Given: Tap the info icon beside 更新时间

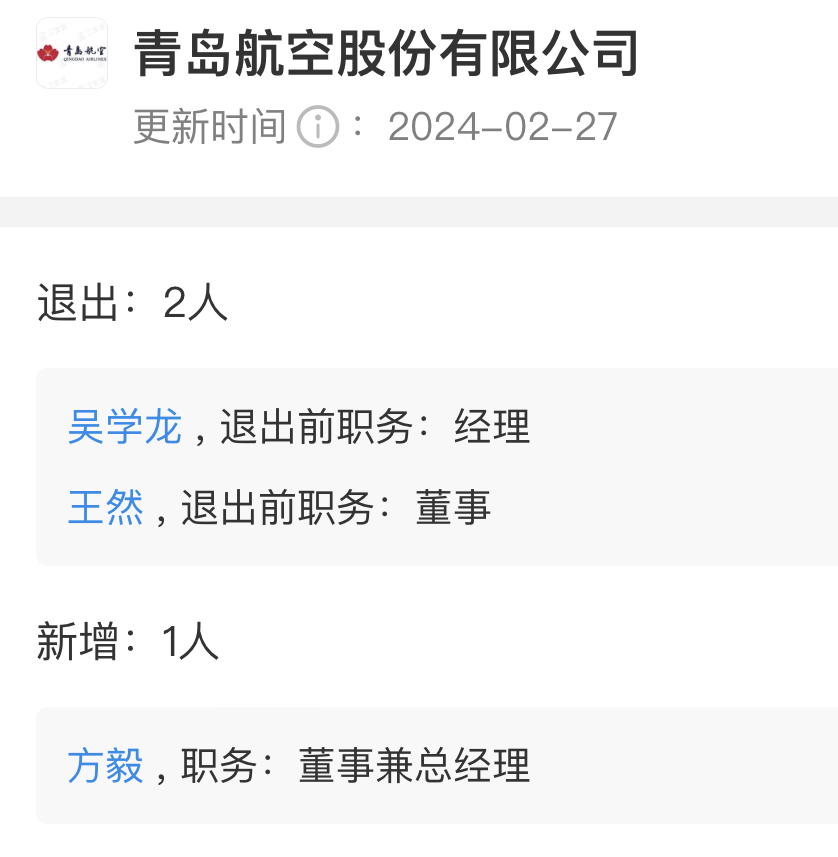Looking at the screenshot, I should [x=318, y=128].
